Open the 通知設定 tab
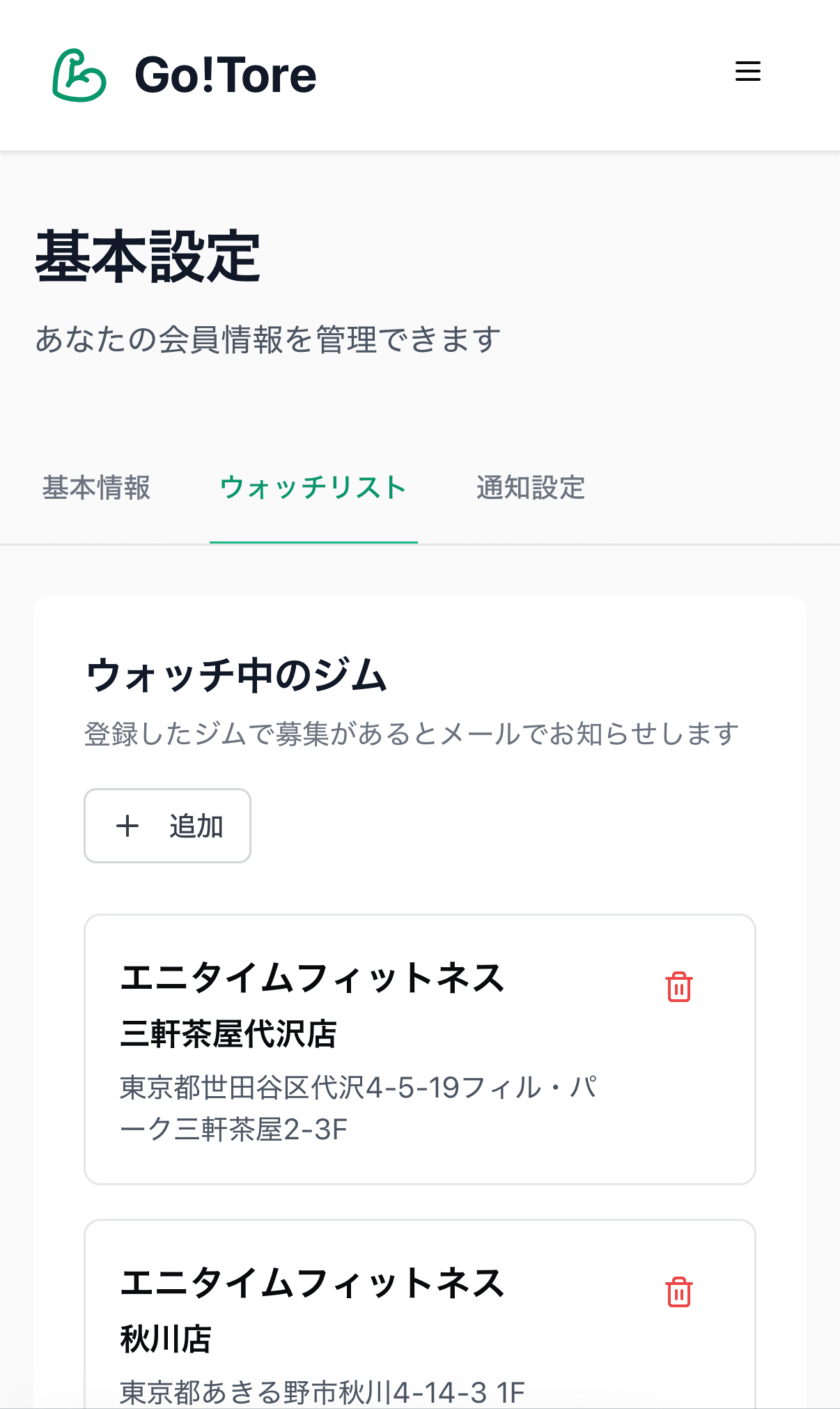Image resolution: width=840 pixels, height=1409 pixels. coord(531,488)
